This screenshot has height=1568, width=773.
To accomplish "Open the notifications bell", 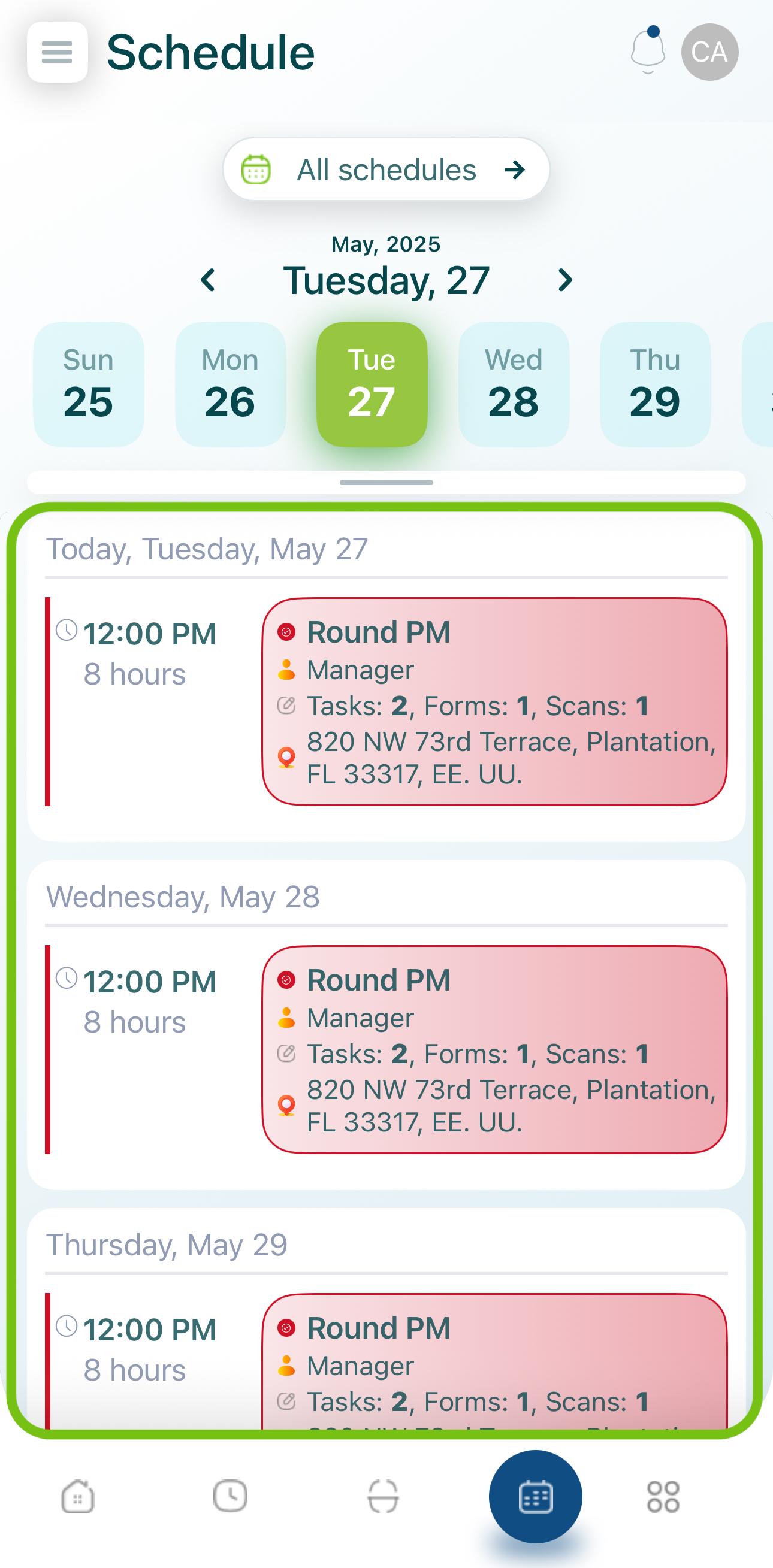I will click(648, 51).
